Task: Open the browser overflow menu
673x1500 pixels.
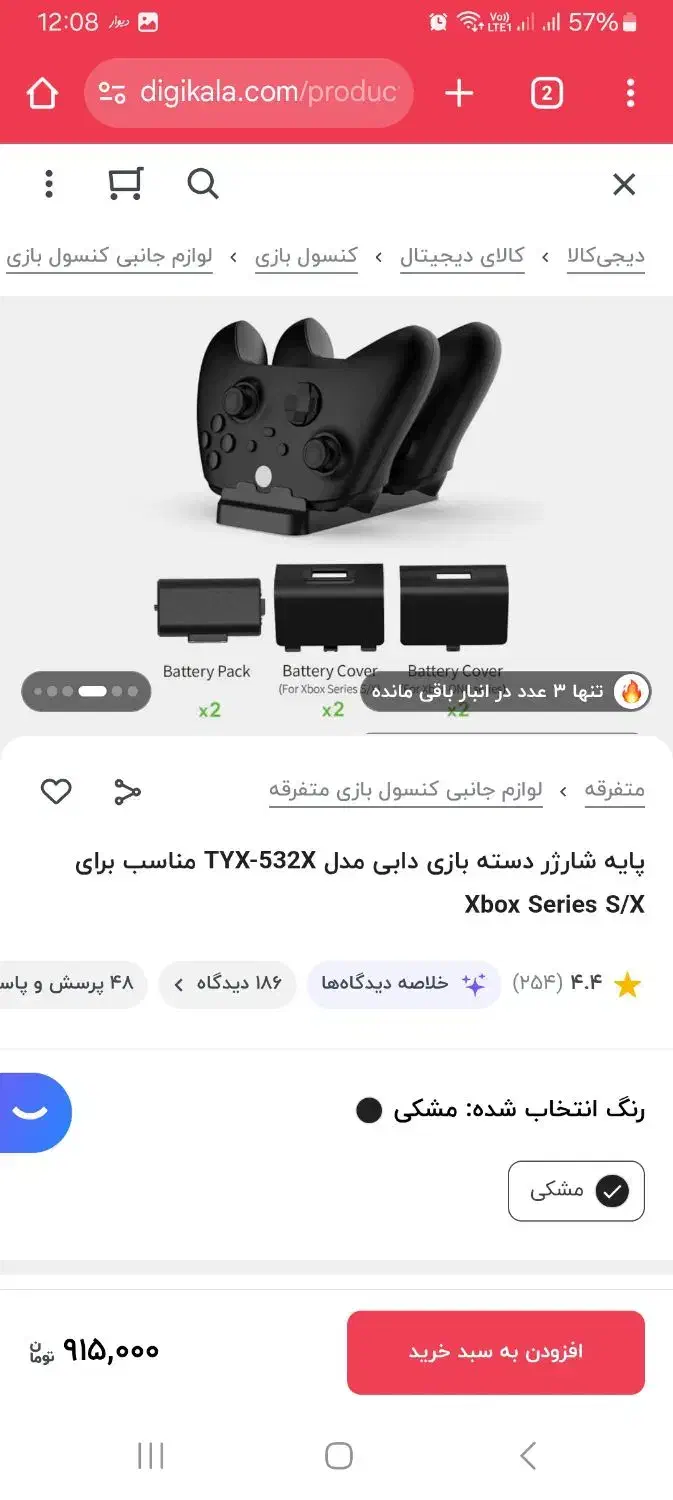Action: [630, 94]
